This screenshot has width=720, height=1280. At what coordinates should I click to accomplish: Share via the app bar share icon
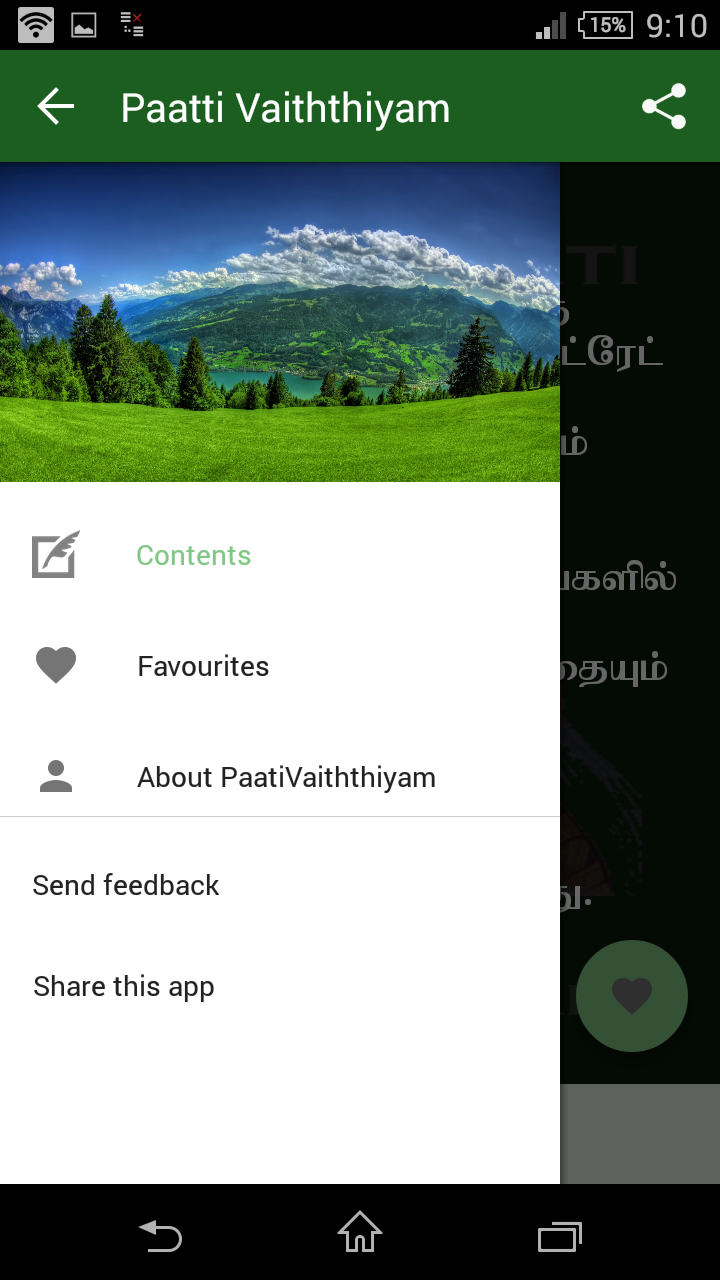[x=664, y=107]
